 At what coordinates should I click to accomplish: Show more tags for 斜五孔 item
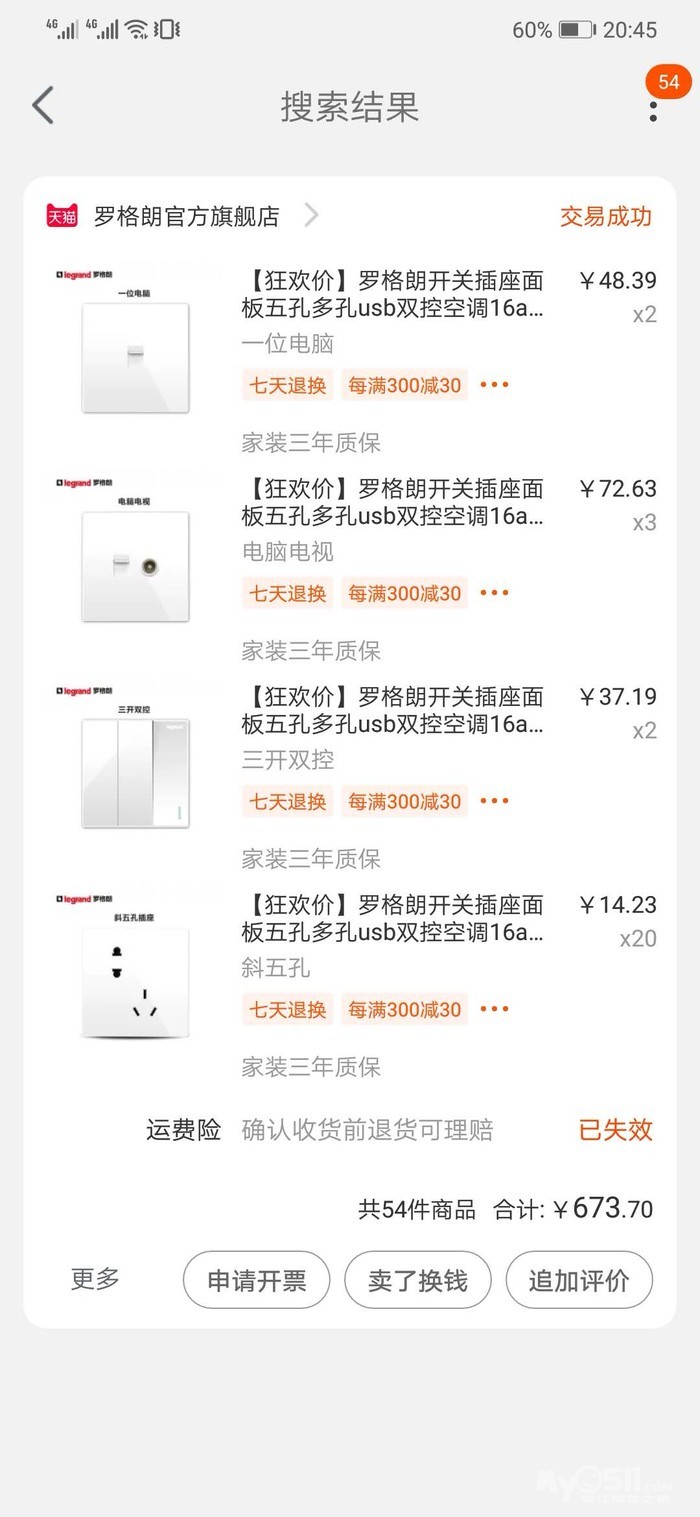[494, 1009]
